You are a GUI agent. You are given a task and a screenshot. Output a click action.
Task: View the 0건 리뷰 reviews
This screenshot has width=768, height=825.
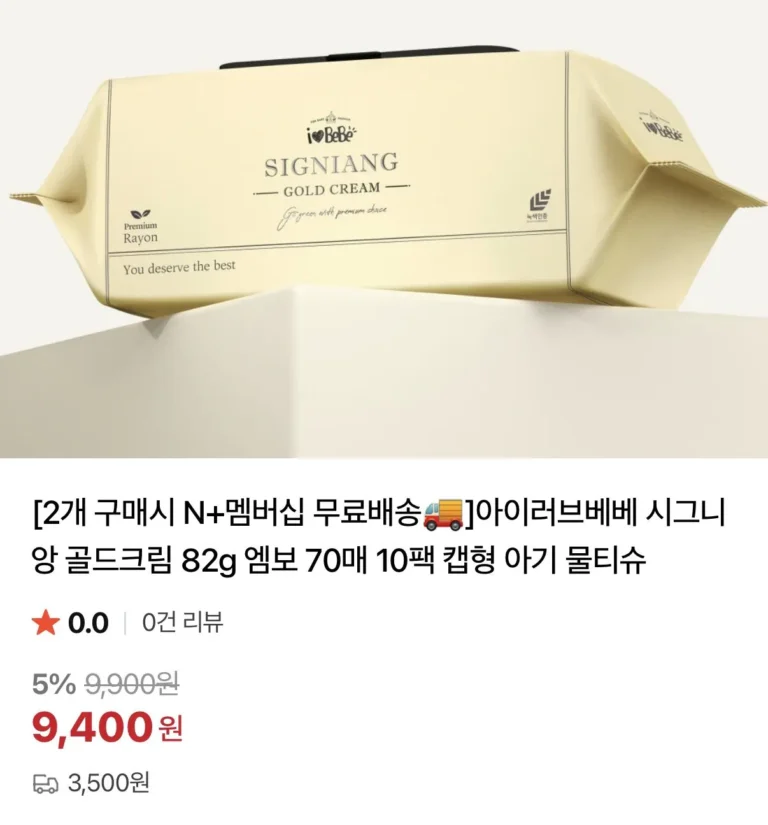click(183, 623)
